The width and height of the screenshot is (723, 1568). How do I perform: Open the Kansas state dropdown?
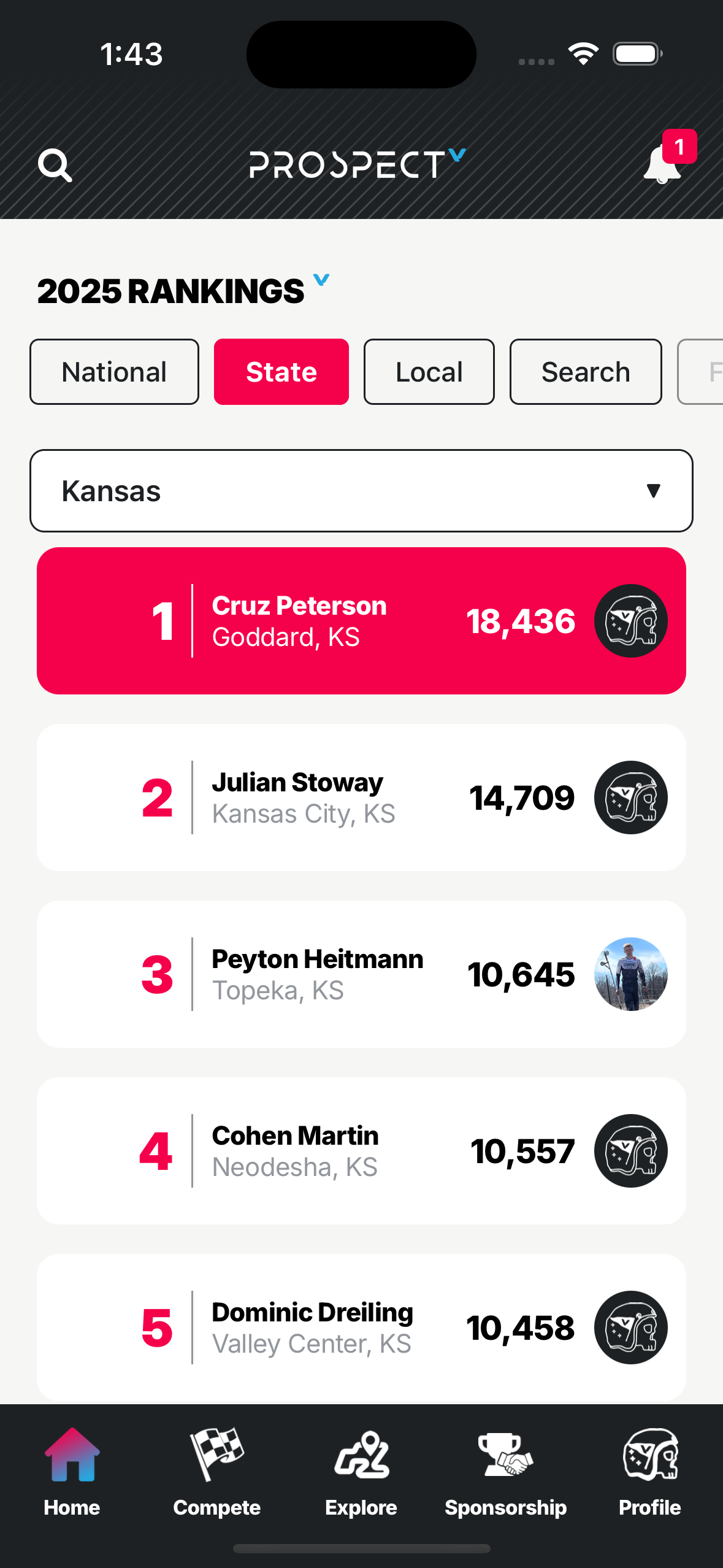361,491
